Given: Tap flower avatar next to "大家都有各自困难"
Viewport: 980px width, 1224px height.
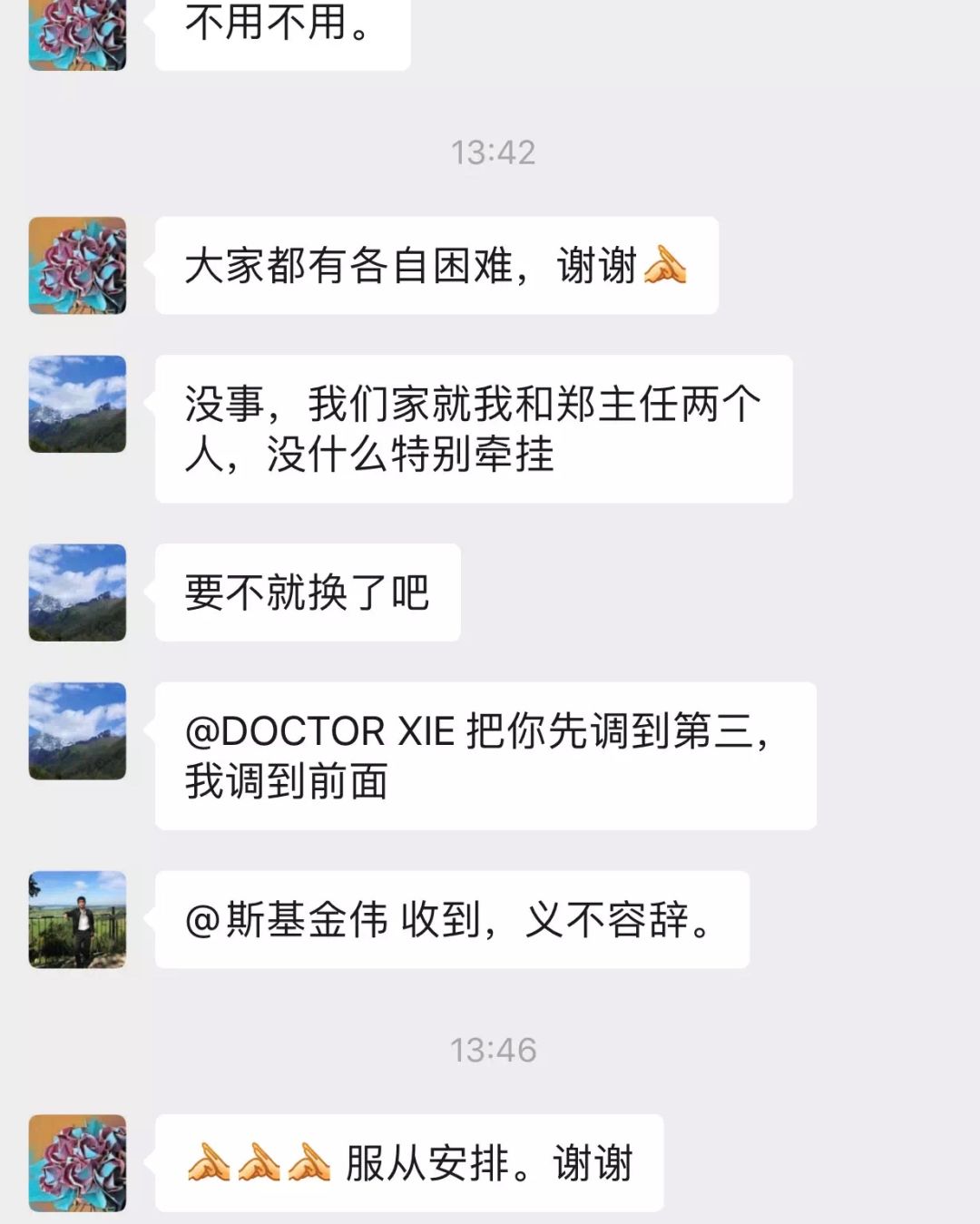Looking at the screenshot, I should tap(77, 265).
